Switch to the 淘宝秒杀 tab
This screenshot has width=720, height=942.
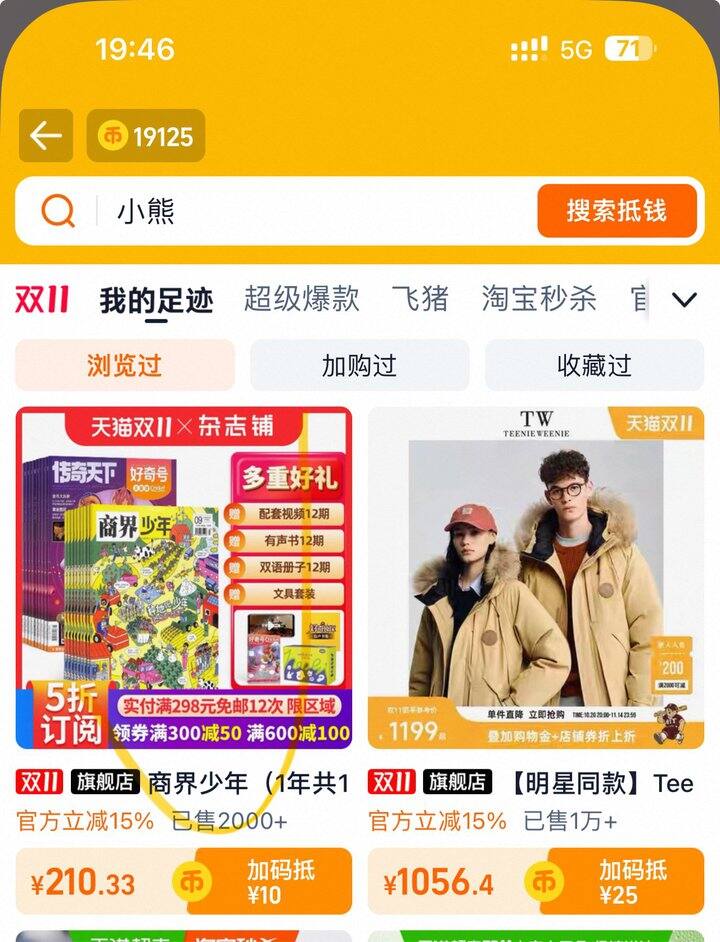pyautogui.click(x=539, y=299)
